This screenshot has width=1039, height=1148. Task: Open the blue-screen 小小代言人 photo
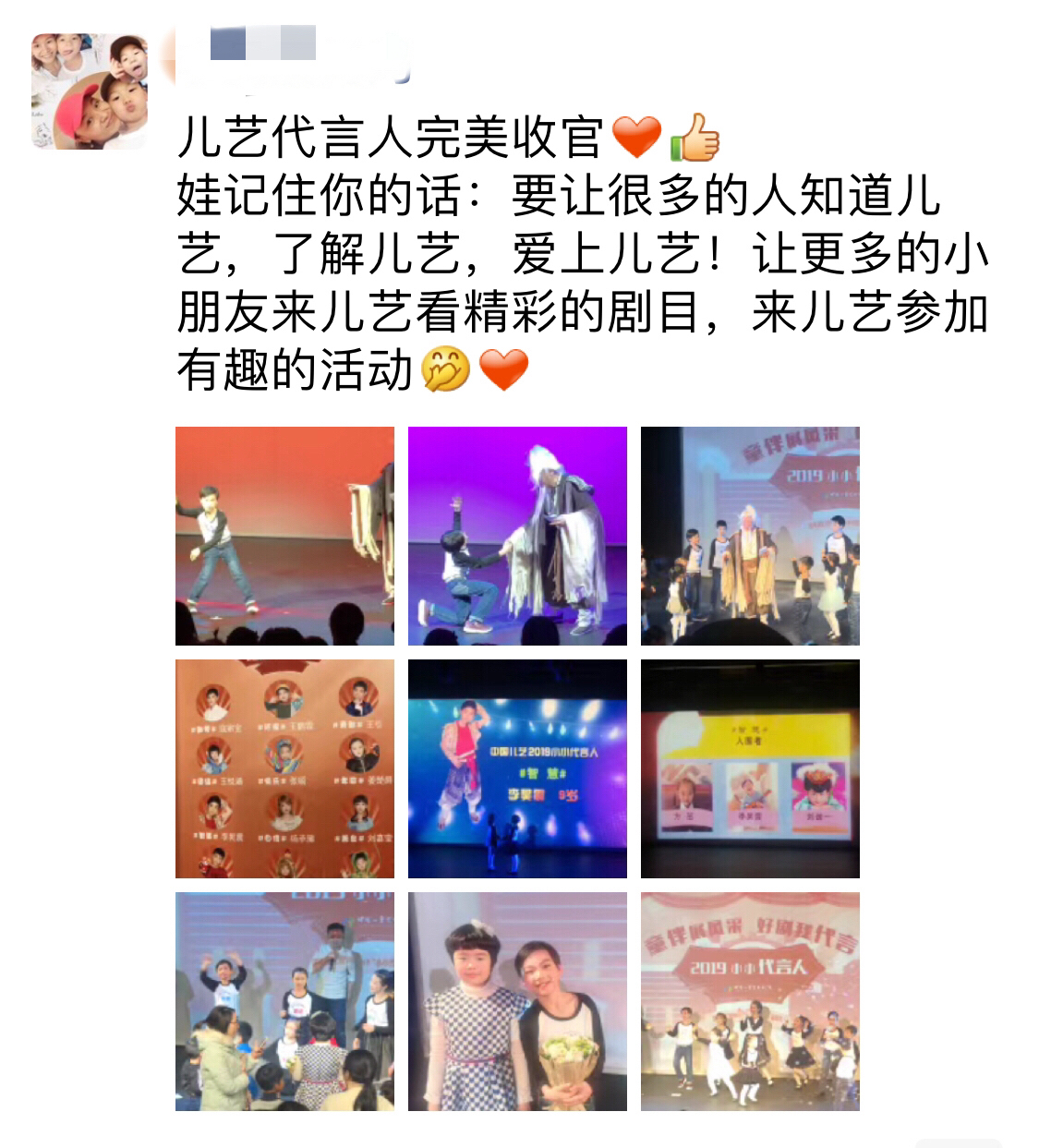pos(517,768)
